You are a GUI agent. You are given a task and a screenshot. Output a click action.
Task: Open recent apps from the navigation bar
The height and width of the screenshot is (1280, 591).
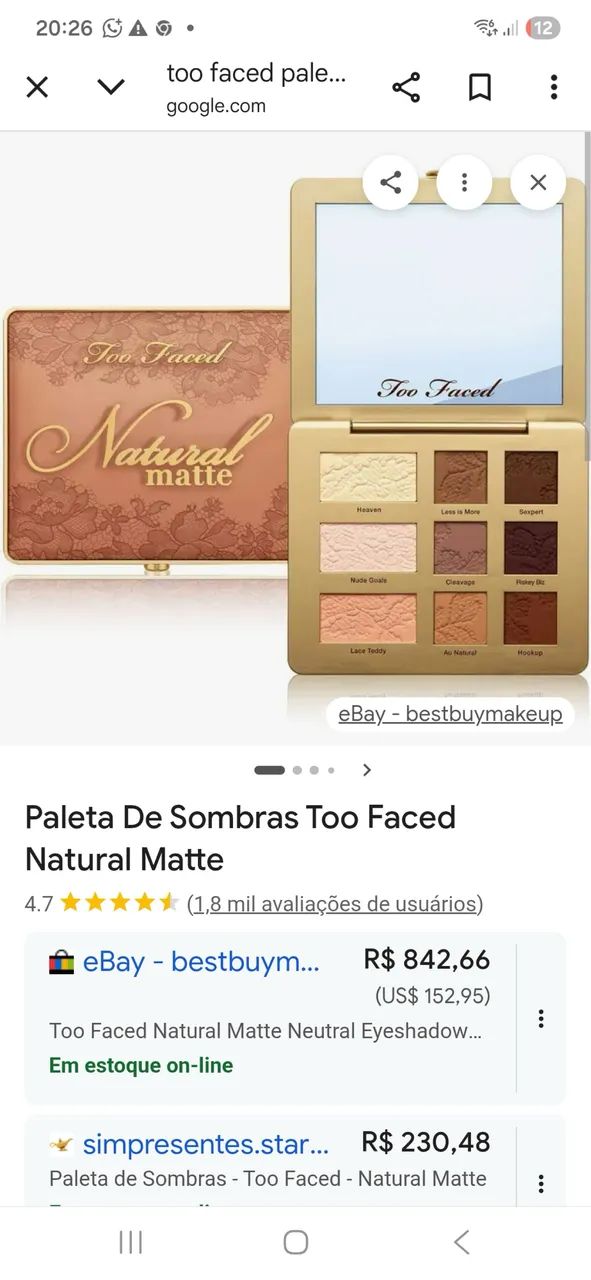point(130,1242)
